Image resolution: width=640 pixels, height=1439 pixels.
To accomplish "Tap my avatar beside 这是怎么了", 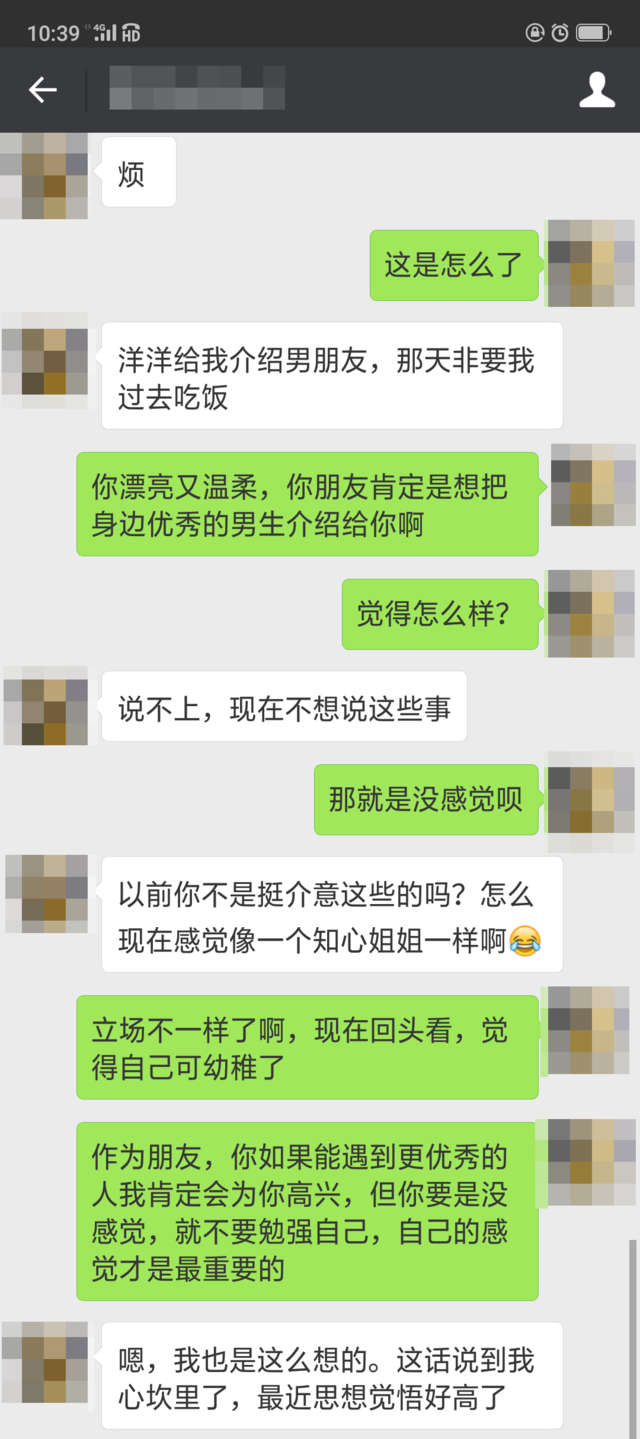I will point(591,263).
